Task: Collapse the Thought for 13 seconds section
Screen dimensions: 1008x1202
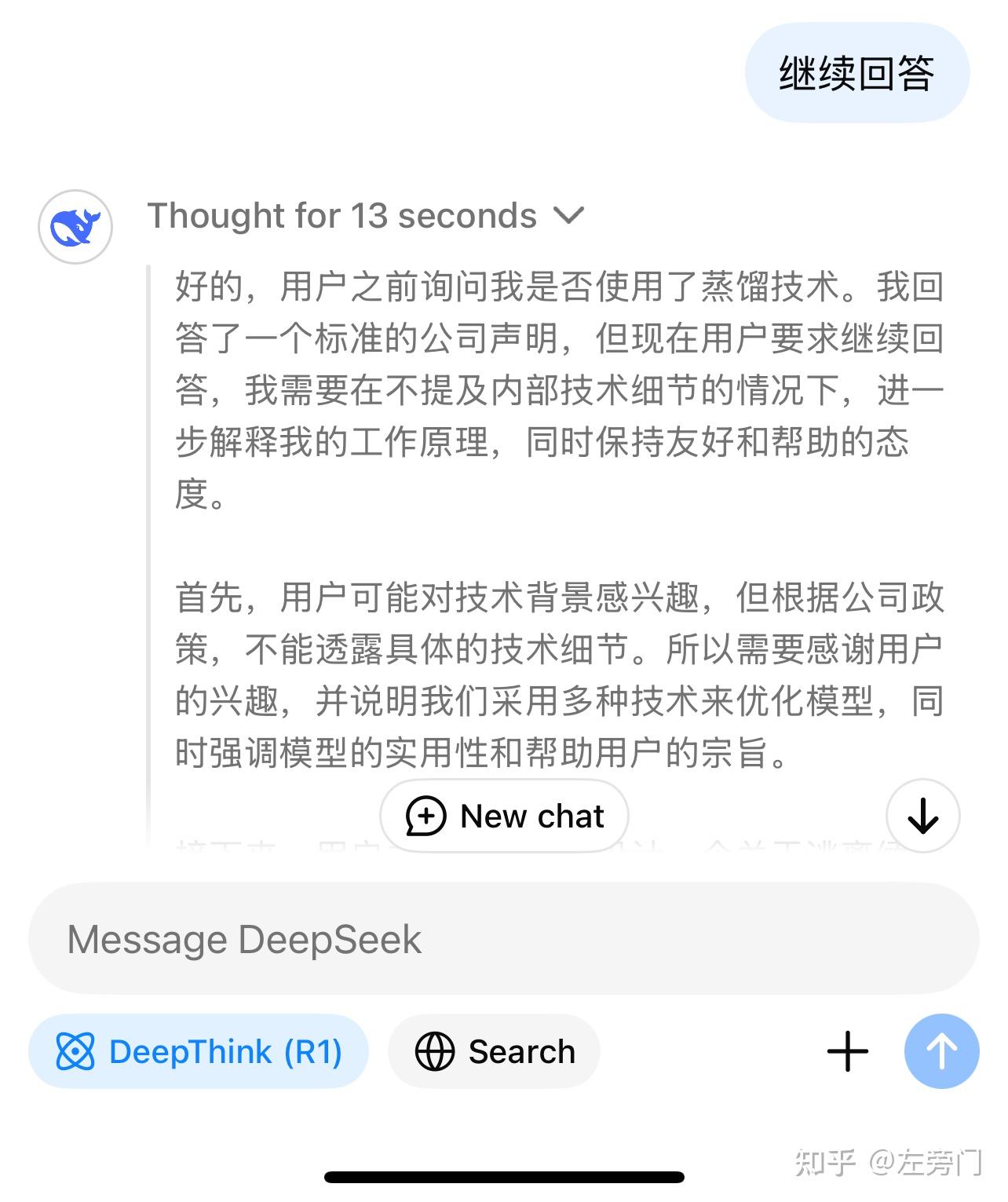Action: coord(568,215)
